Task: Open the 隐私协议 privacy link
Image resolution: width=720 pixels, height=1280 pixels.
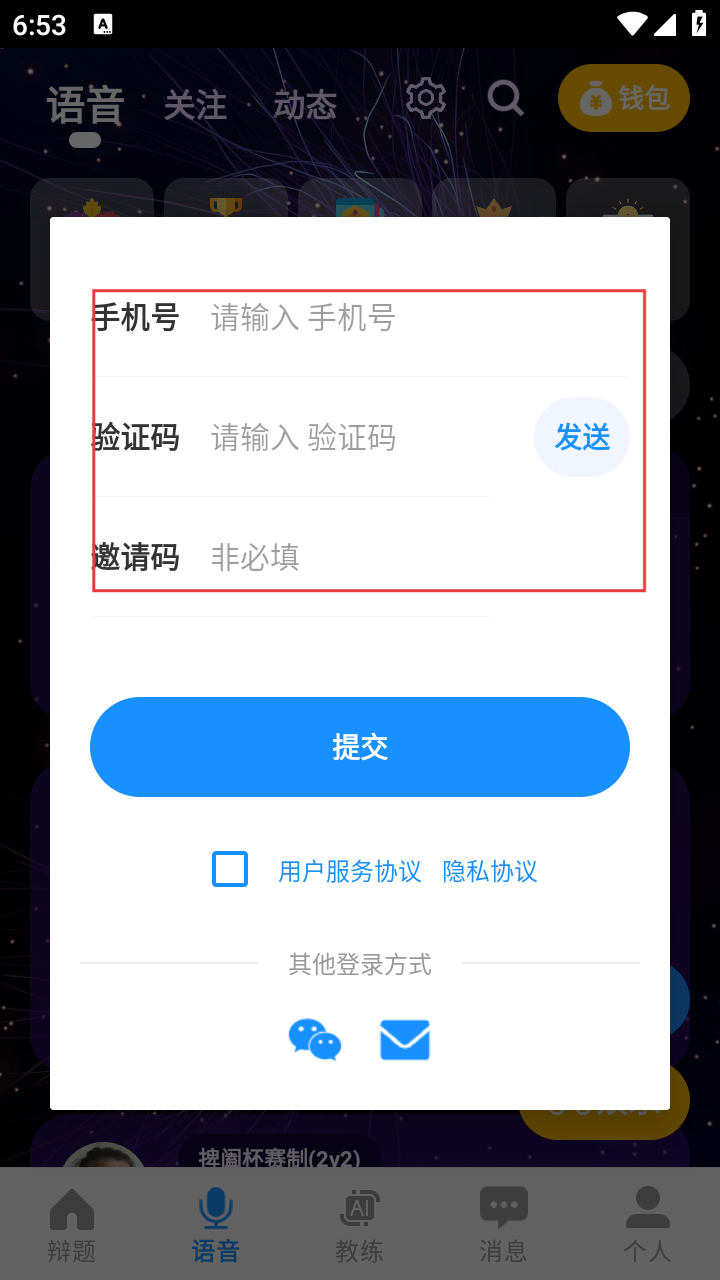Action: coord(490,871)
